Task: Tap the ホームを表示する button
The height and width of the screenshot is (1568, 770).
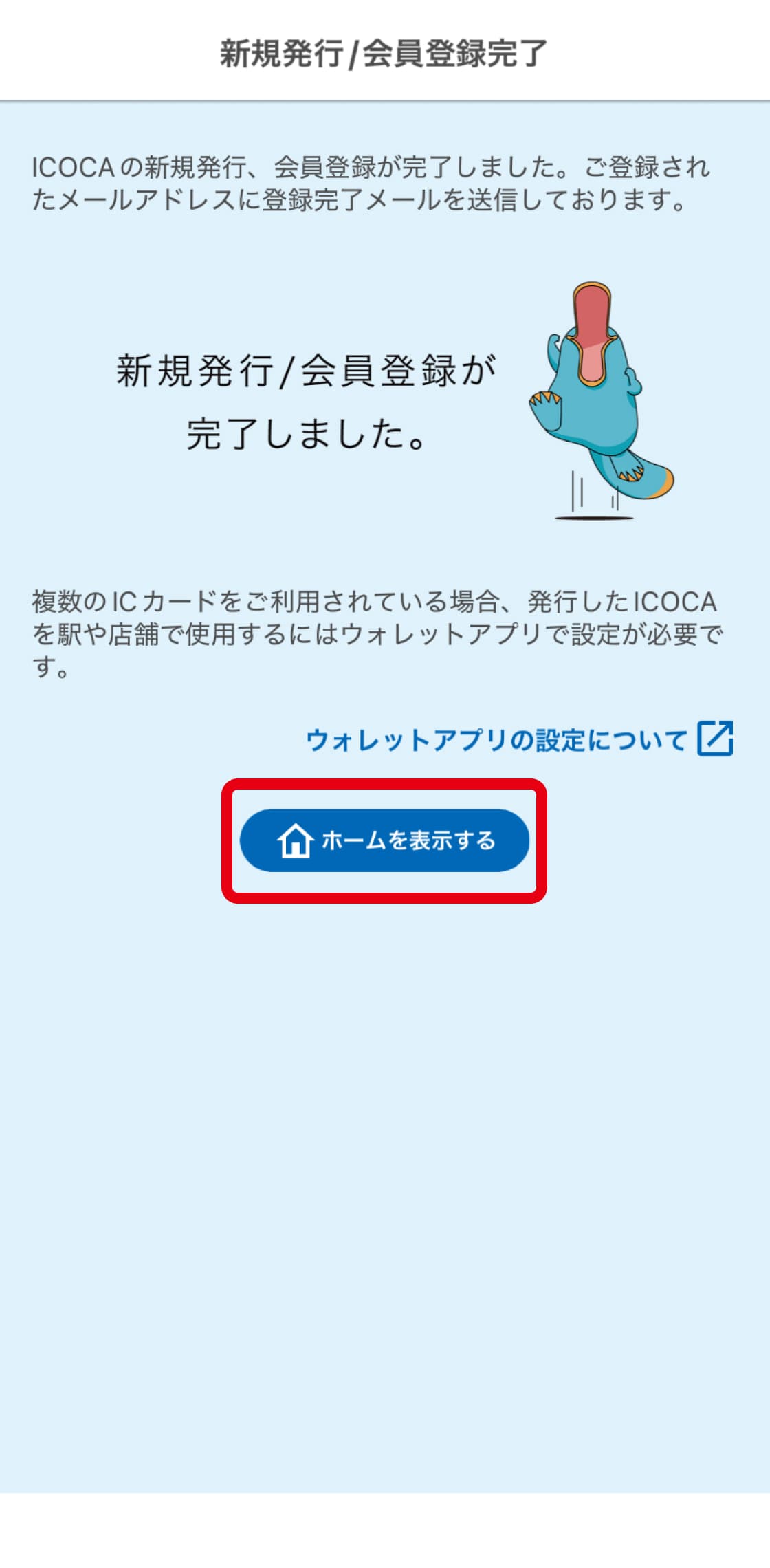Action: [x=384, y=840]
